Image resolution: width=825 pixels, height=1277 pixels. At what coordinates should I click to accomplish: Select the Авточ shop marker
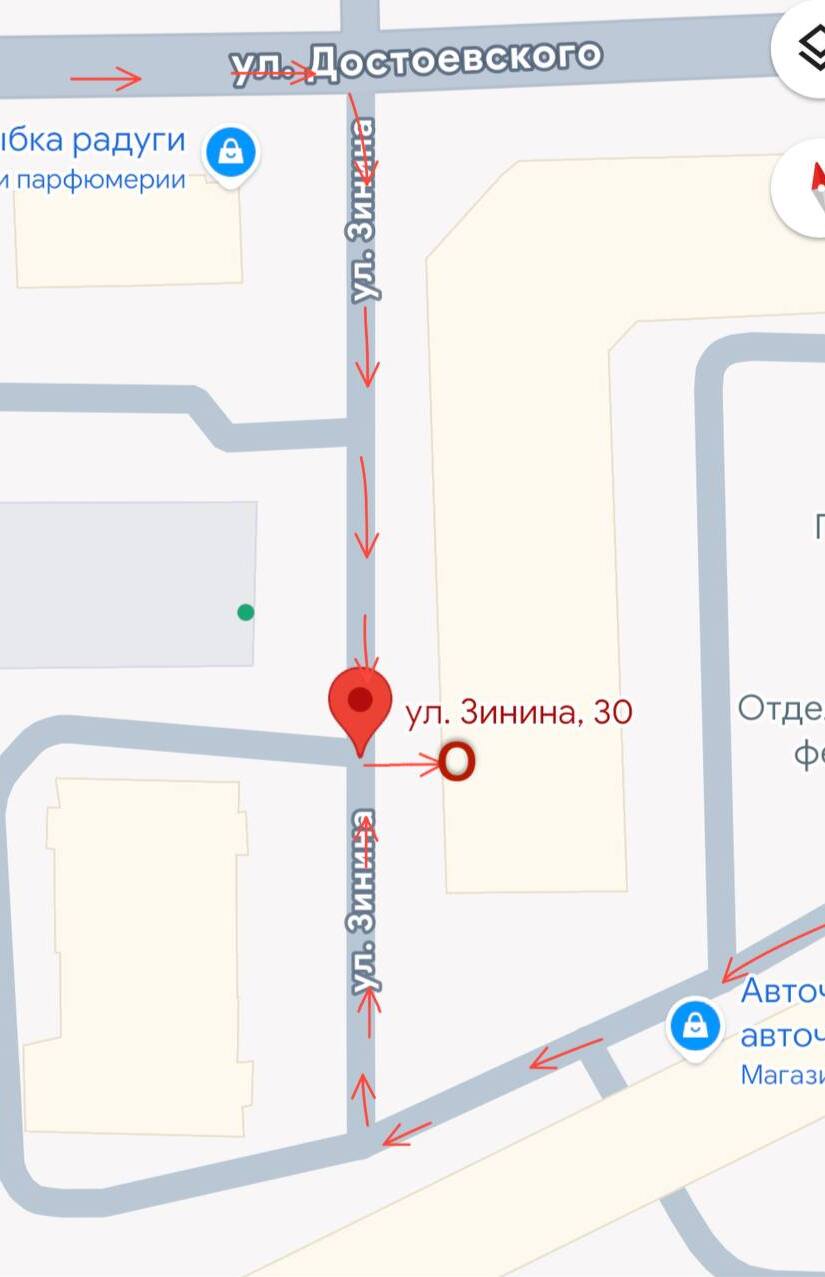pos(695,1027)
